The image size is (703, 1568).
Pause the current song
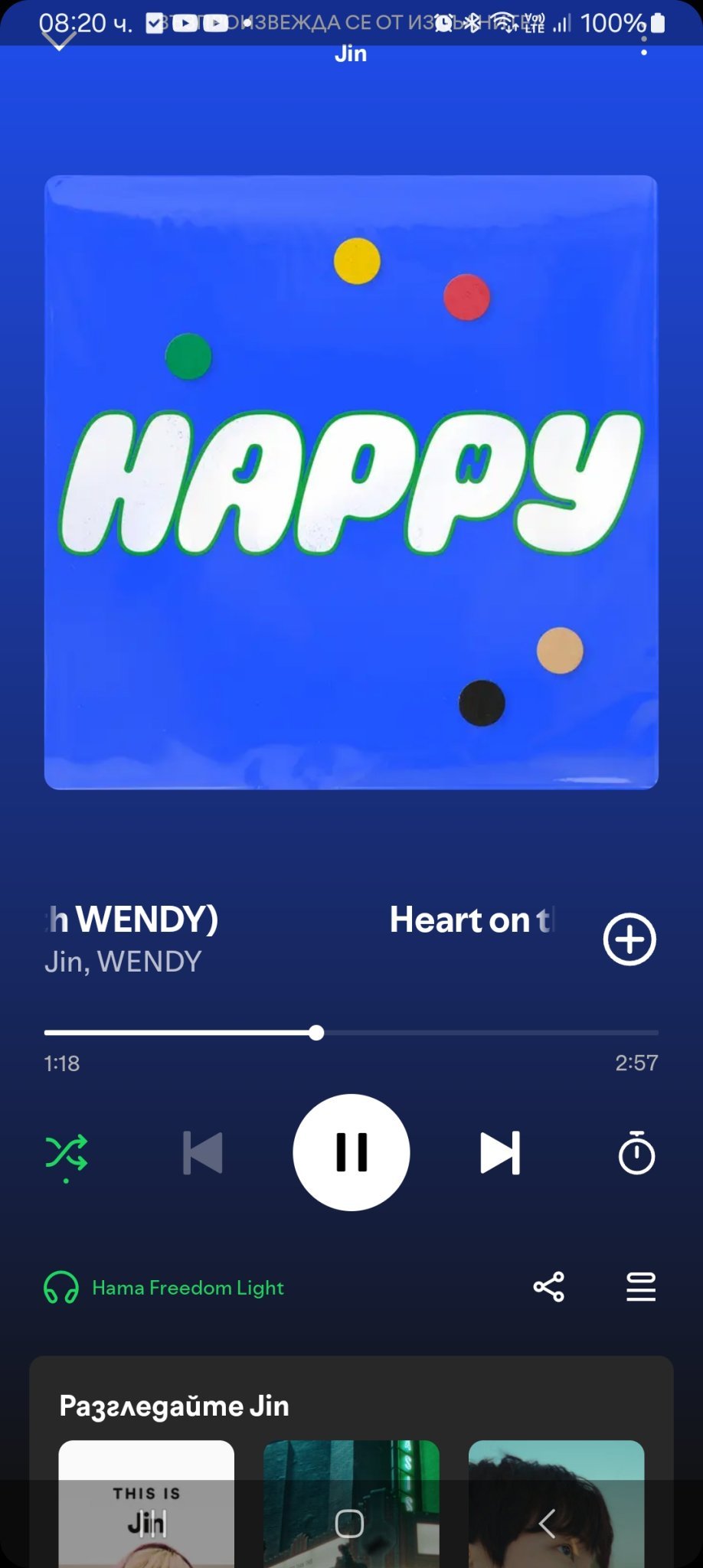(351, 1152)
